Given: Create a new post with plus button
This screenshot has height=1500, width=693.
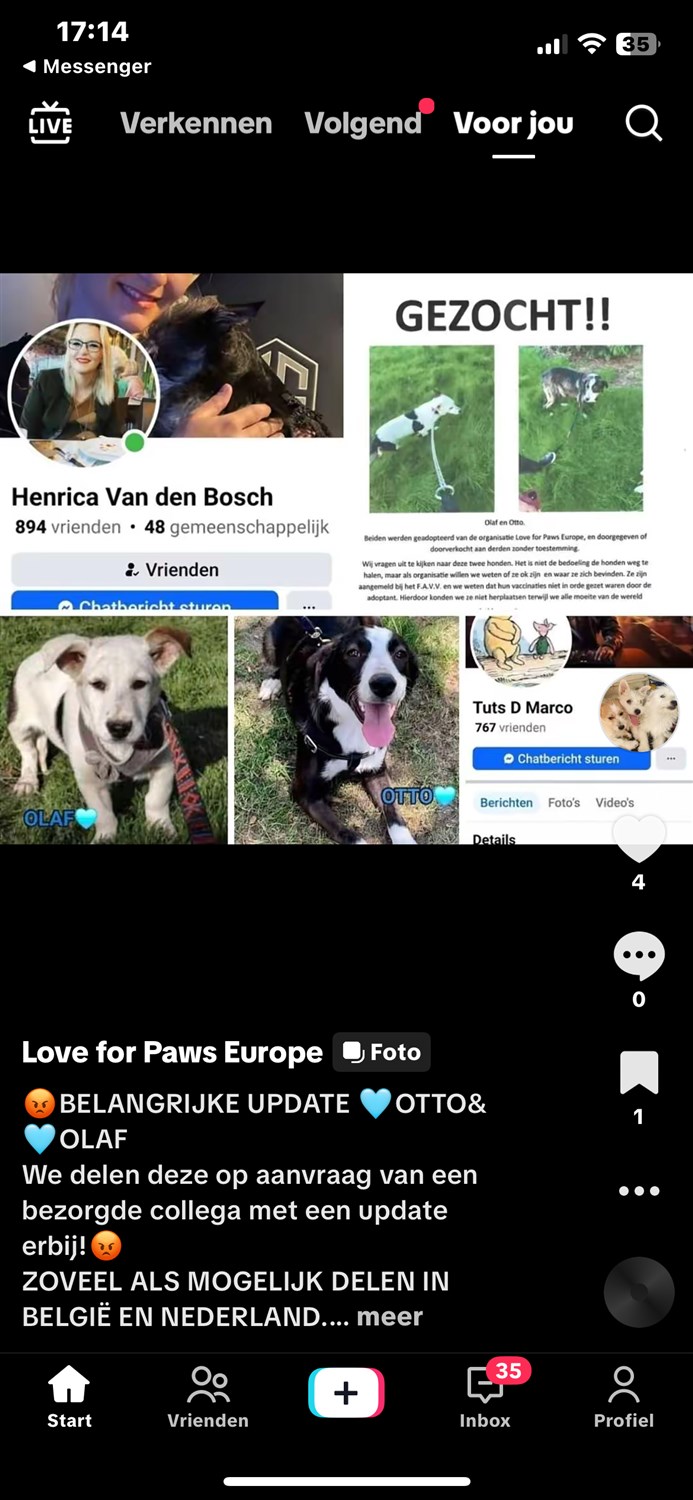Looking at the screenshot, I should tap(346, 1393).
